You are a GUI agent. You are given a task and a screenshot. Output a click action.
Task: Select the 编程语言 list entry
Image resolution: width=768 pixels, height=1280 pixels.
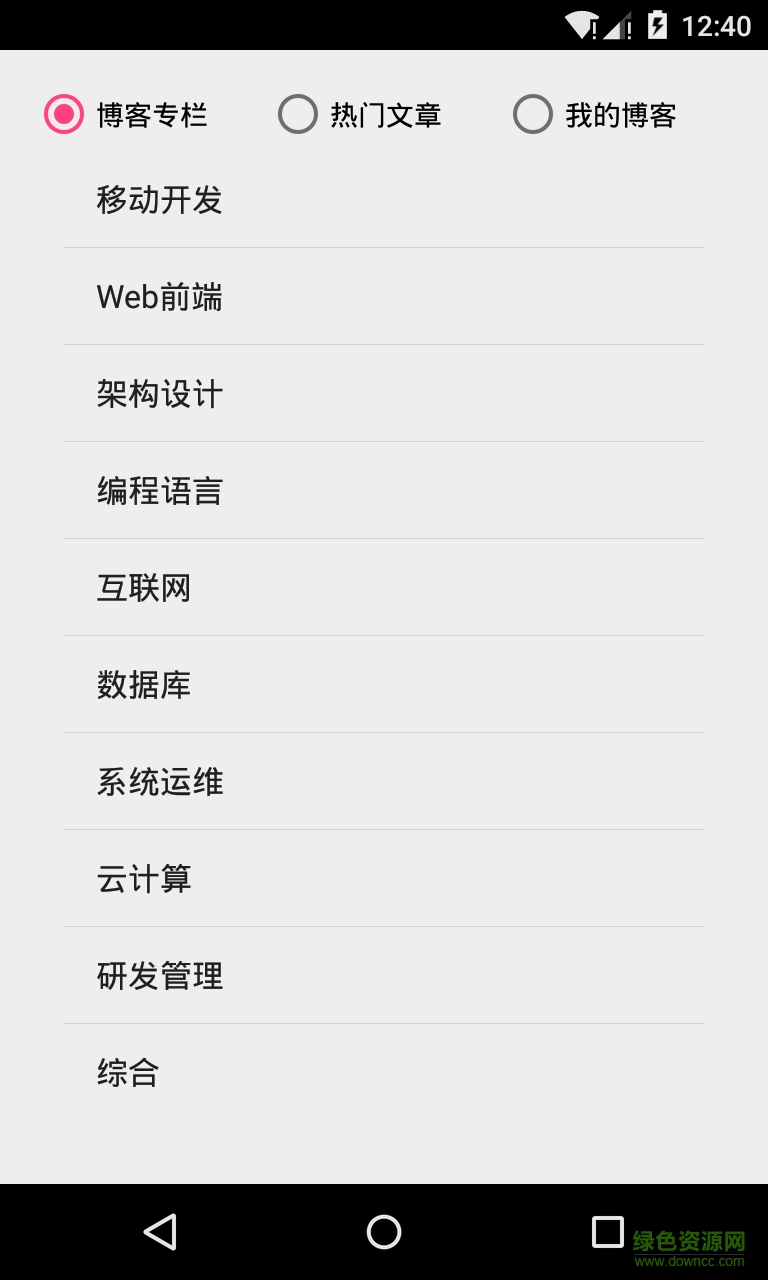click(160, 490)
